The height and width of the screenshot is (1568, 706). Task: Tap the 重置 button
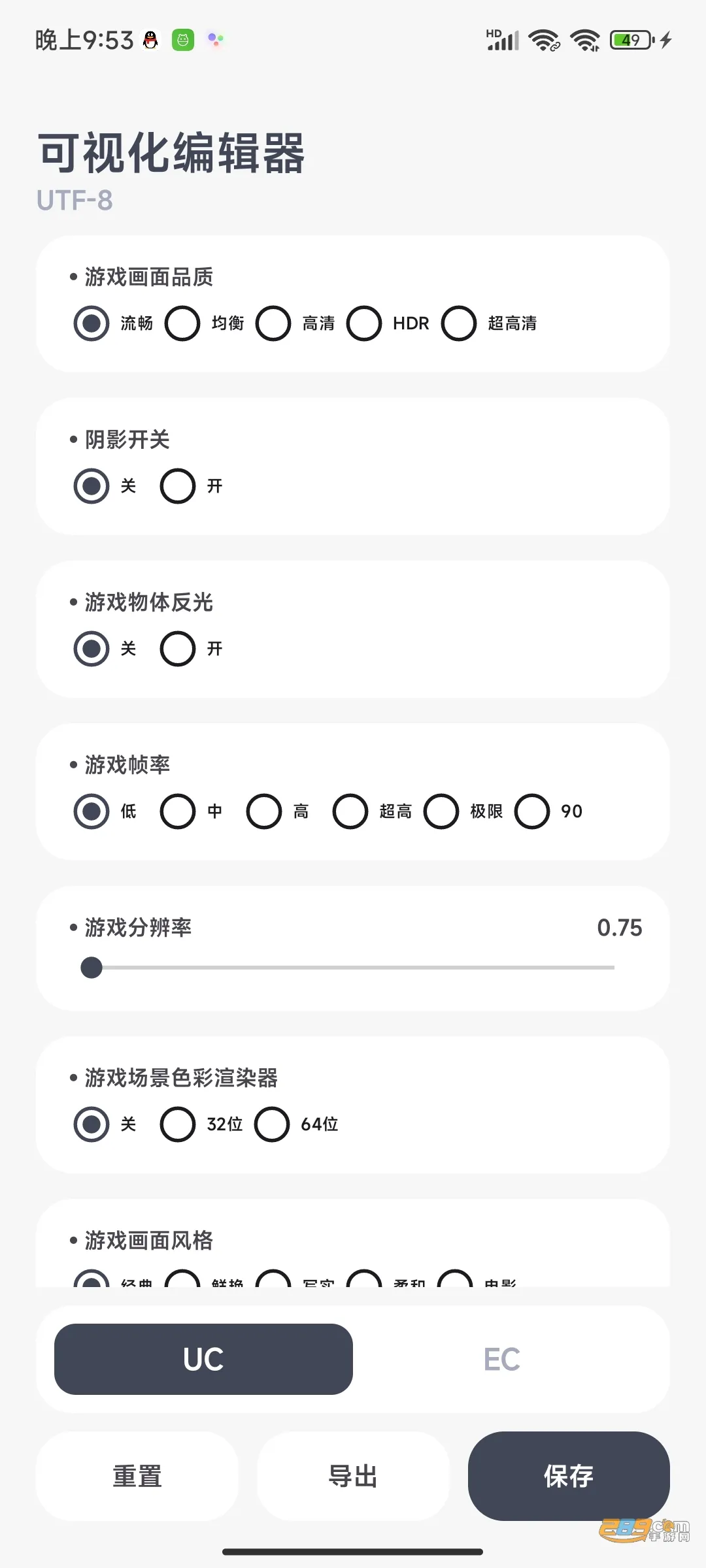(x=137, y=1477)
